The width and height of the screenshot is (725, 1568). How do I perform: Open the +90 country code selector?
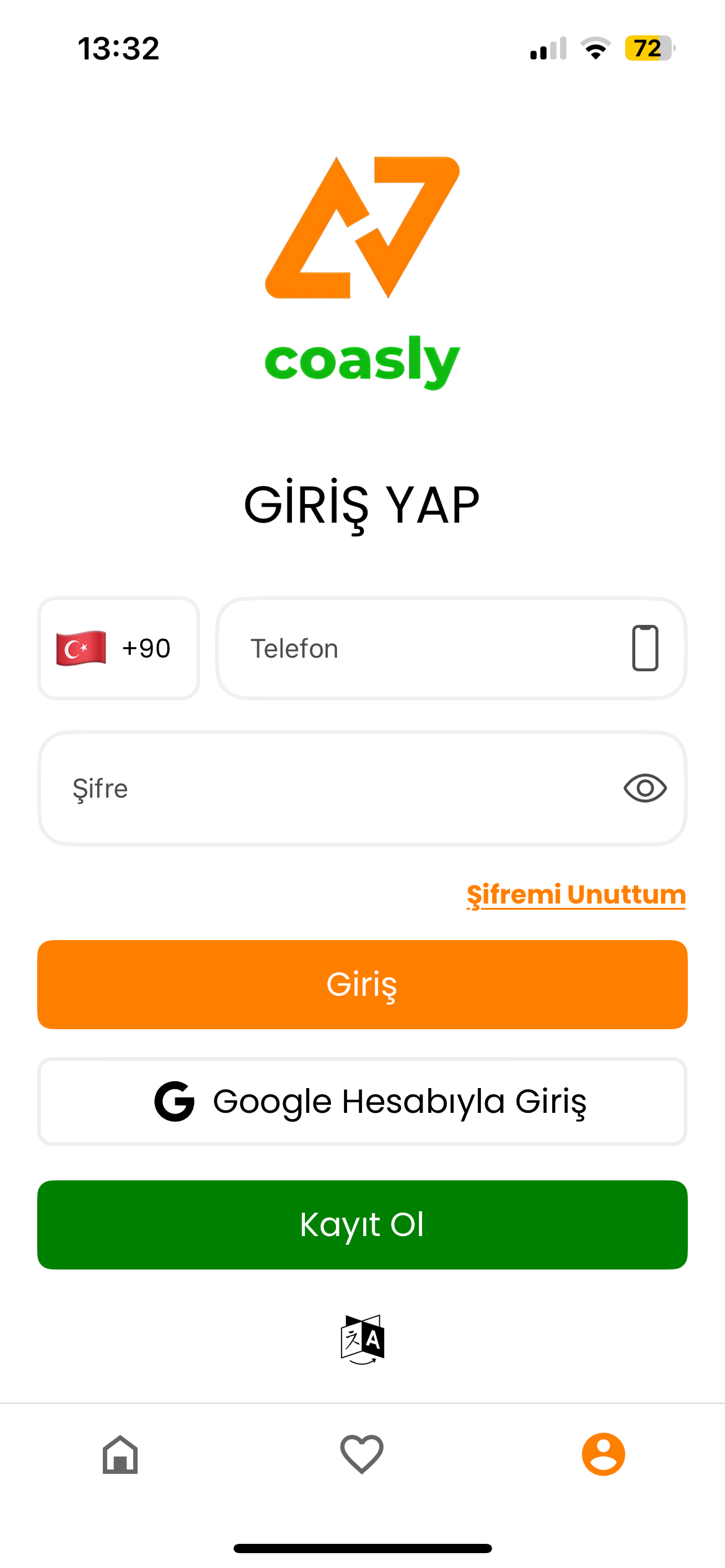click(x=118, y=648)
